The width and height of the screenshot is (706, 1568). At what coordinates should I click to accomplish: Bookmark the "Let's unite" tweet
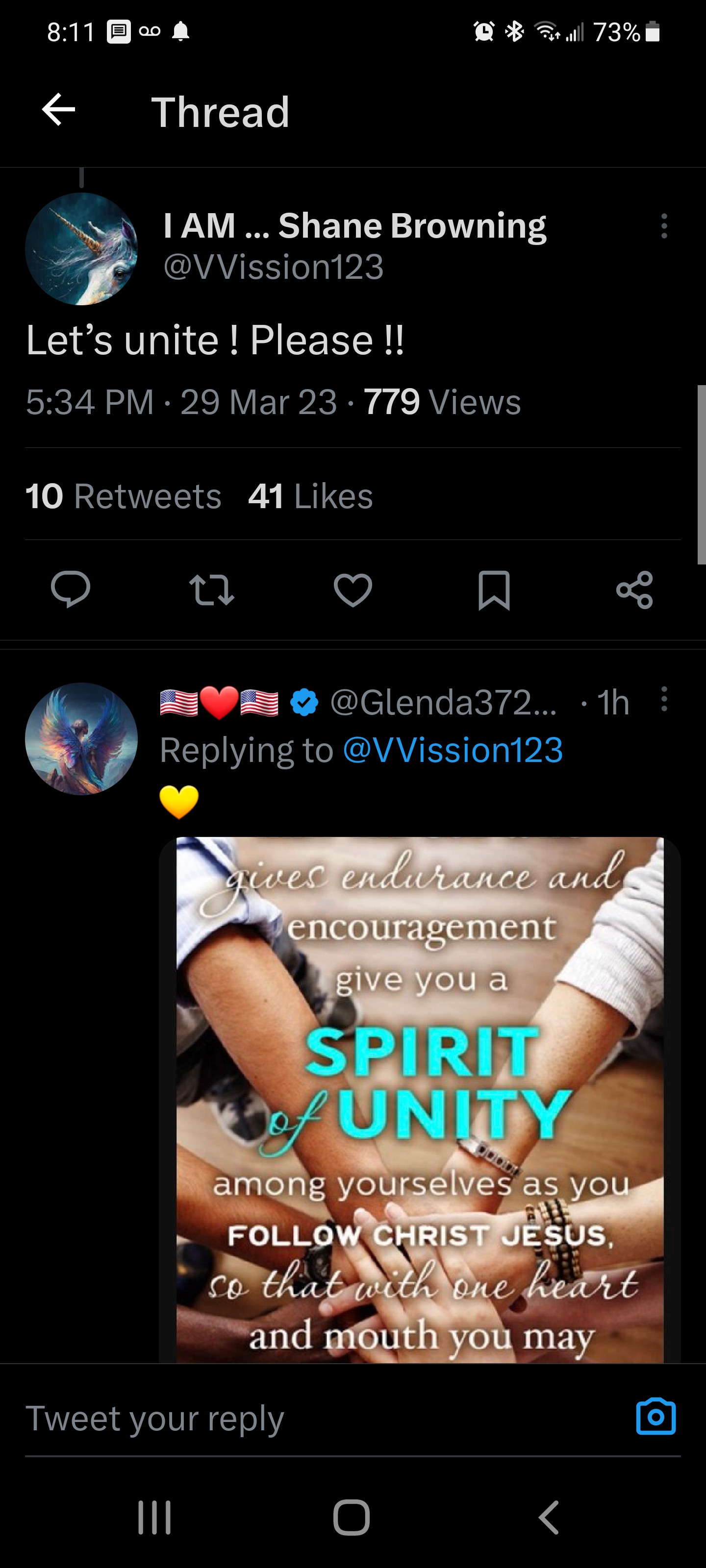[493, 589]
